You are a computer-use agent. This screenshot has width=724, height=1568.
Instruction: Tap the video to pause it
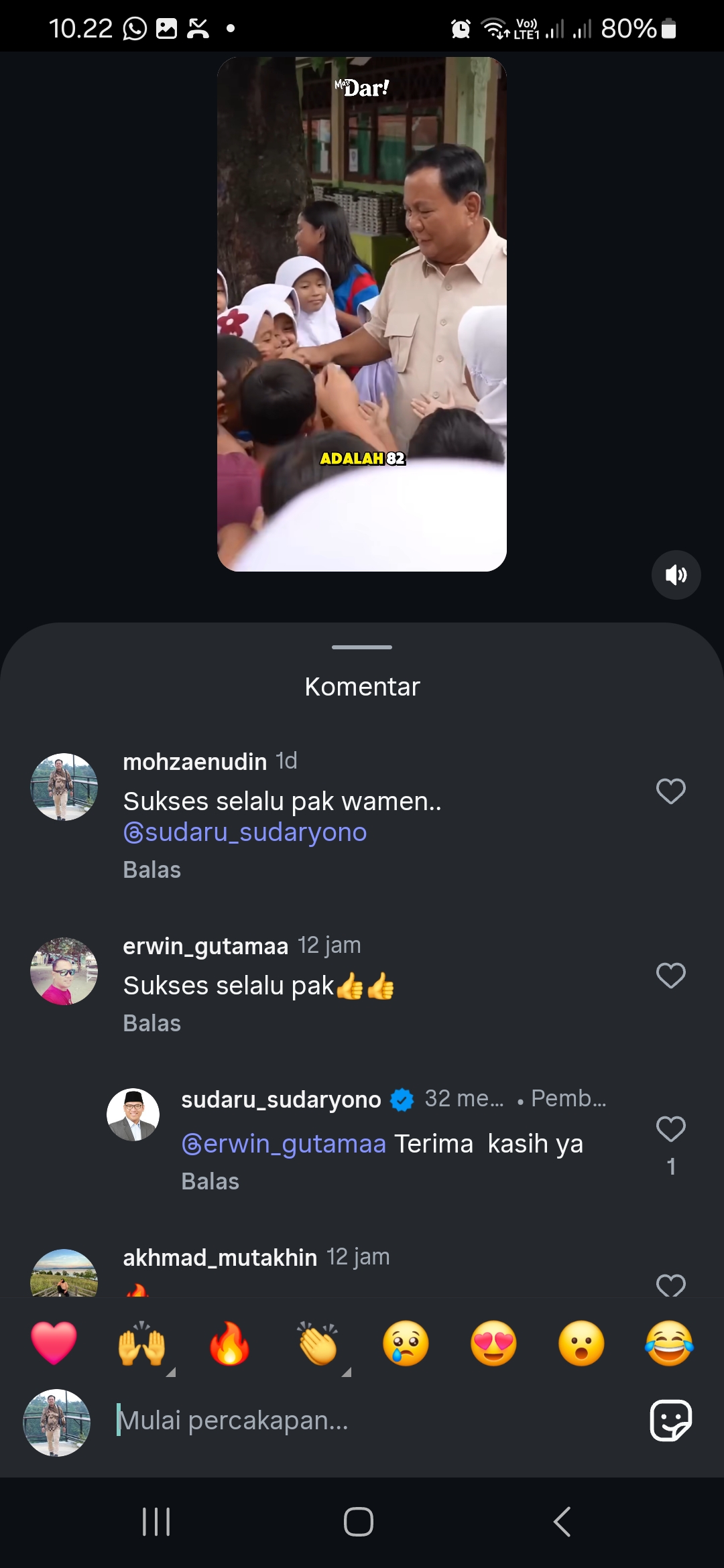(362, 314)
